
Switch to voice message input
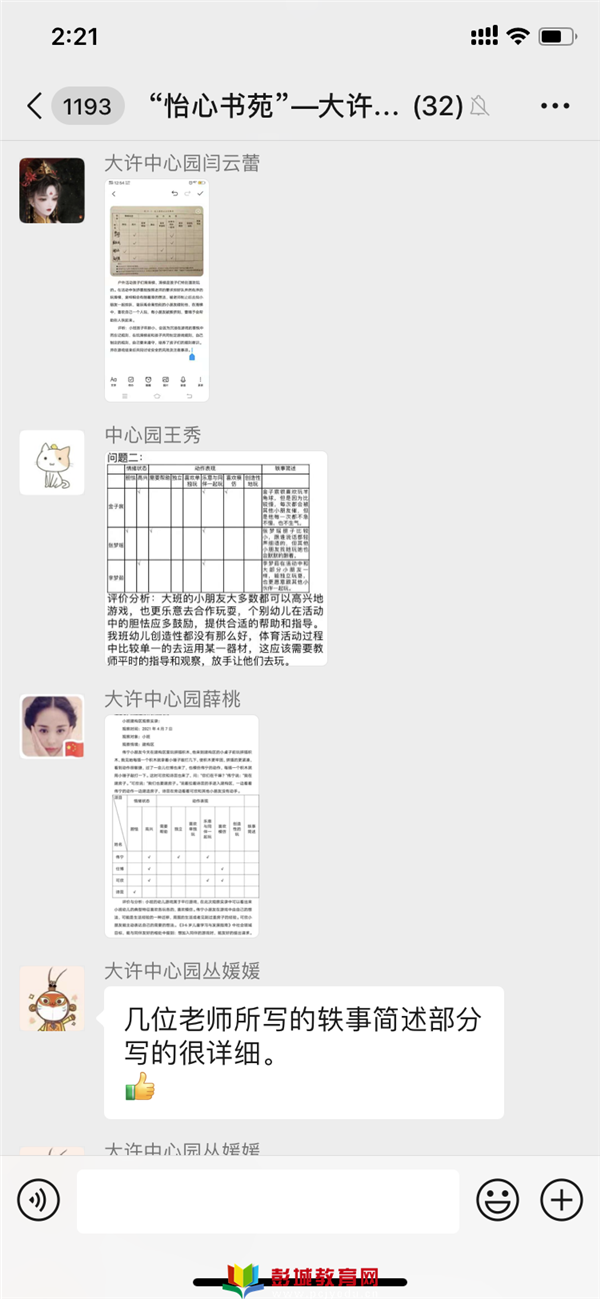coord(39,1198)
